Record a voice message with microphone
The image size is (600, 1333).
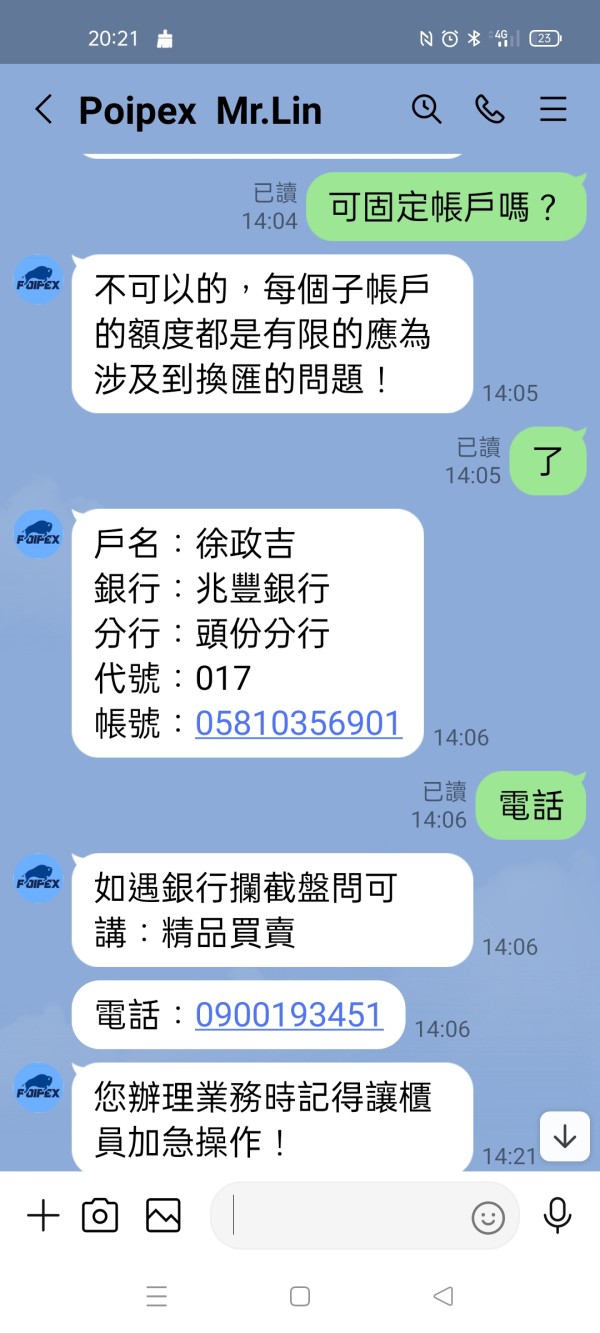(x=557, y=1216)
